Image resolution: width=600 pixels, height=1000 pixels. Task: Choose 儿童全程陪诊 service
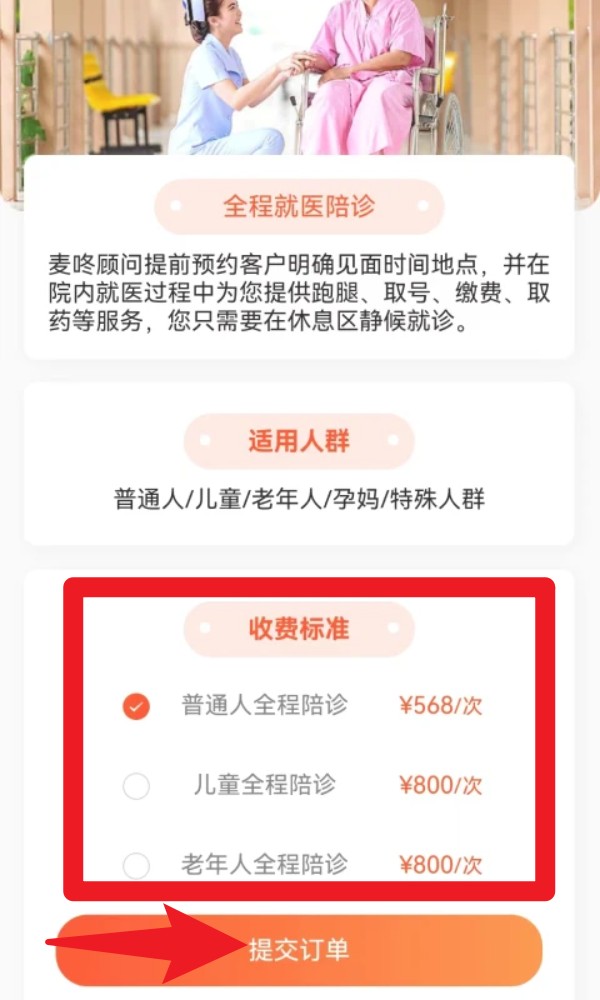point(136,786)
